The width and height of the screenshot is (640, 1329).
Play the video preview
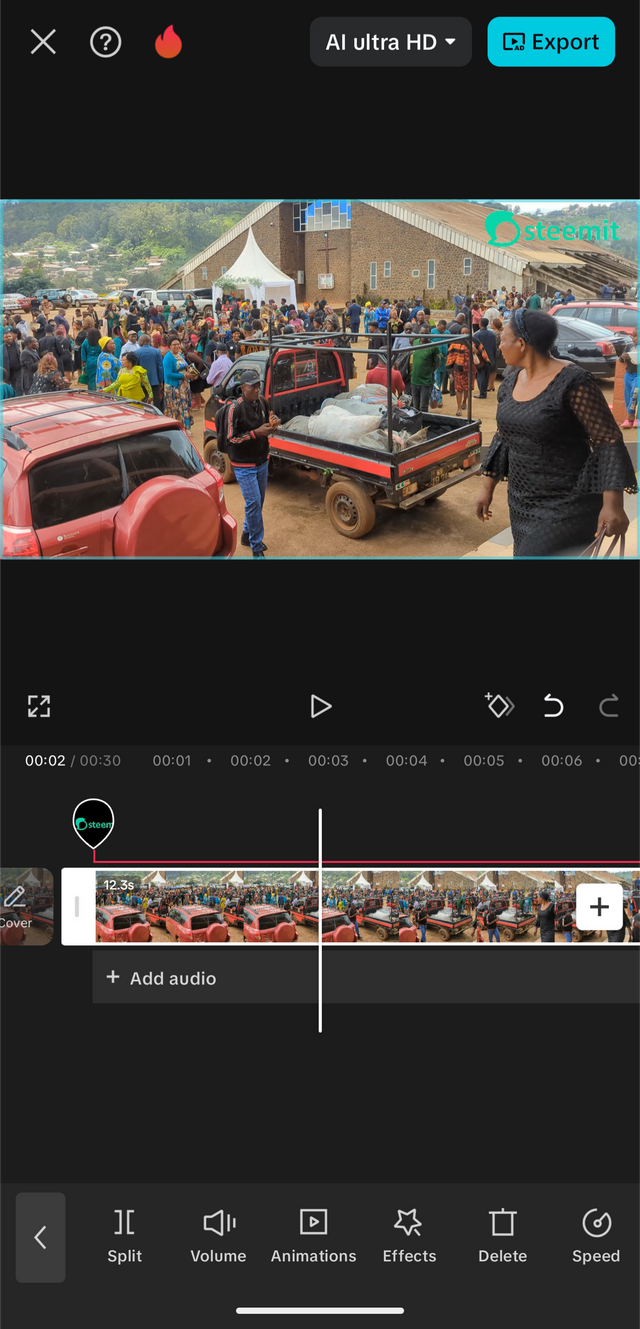point(320,706)
